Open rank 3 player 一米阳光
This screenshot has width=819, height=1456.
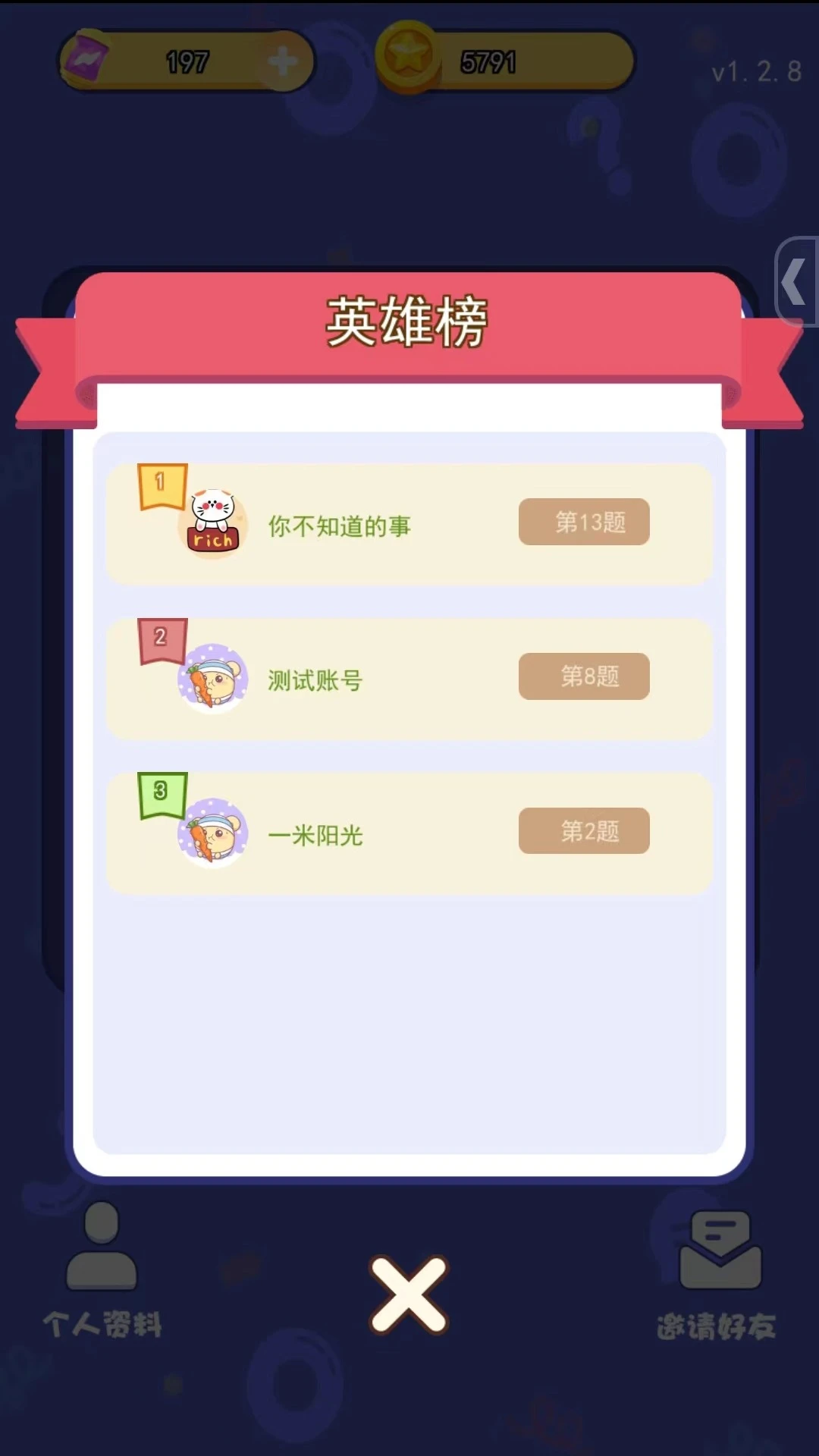click(409, 833)
